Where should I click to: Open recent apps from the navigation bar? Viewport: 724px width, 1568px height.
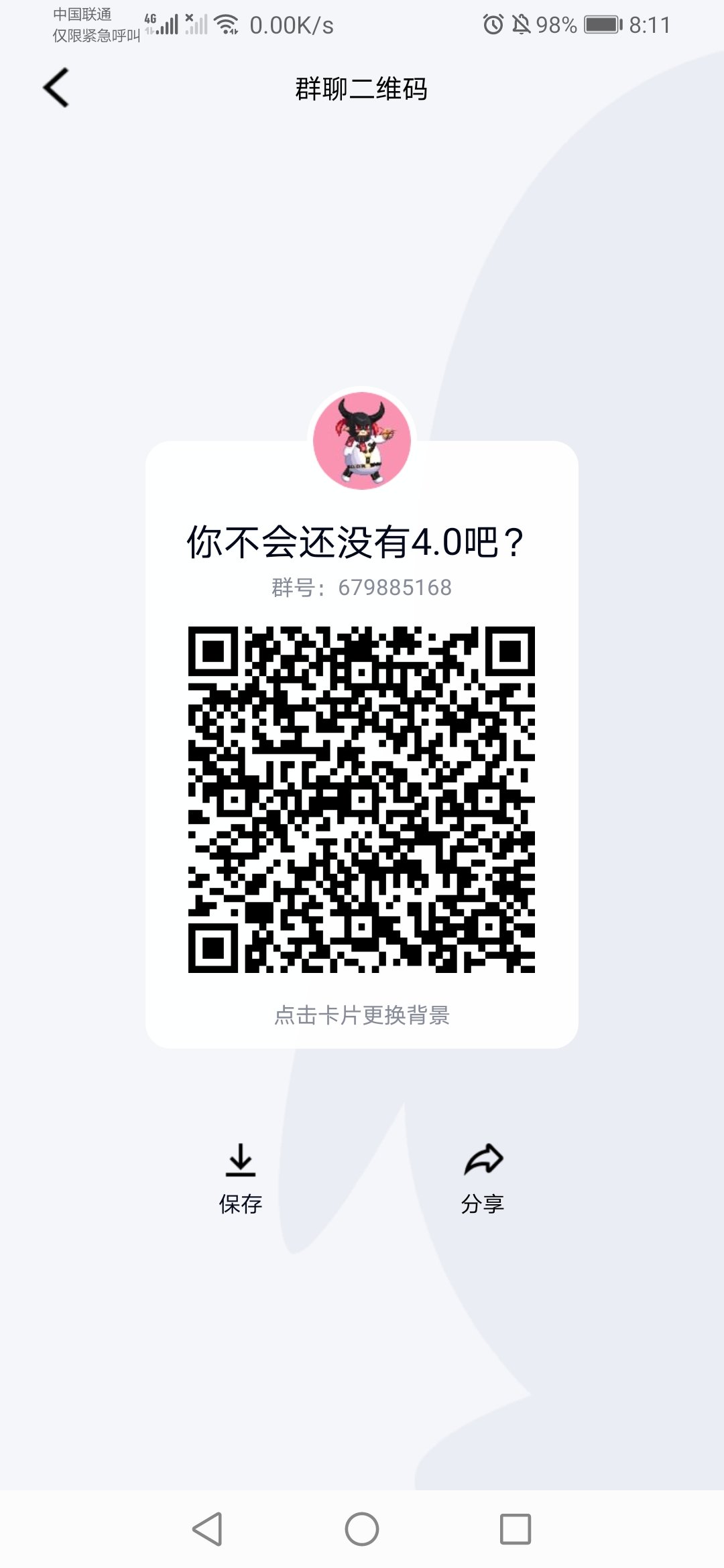[x=516, y=1529]
